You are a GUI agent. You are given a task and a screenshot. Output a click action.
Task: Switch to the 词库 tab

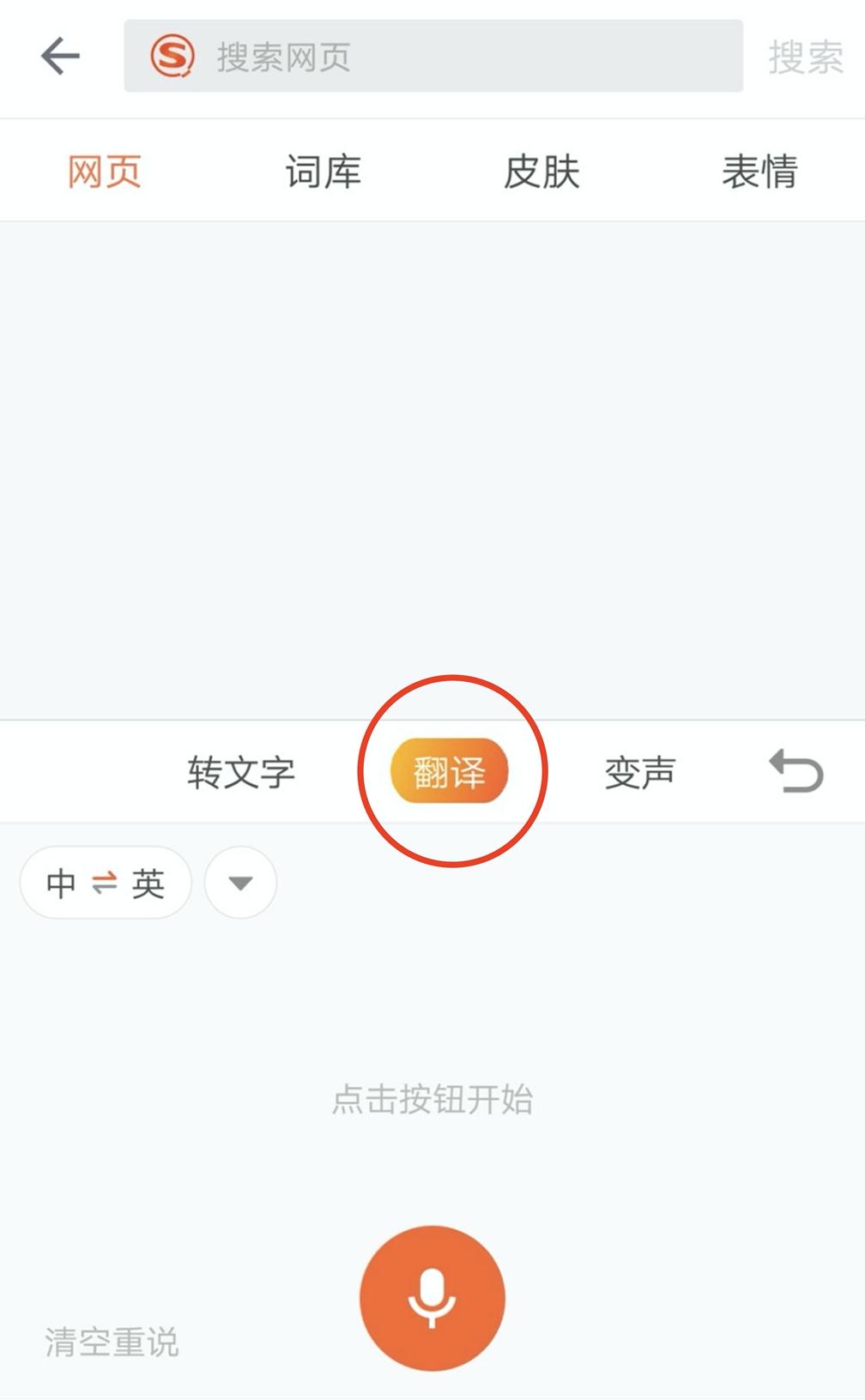click(x=323, y=170)
